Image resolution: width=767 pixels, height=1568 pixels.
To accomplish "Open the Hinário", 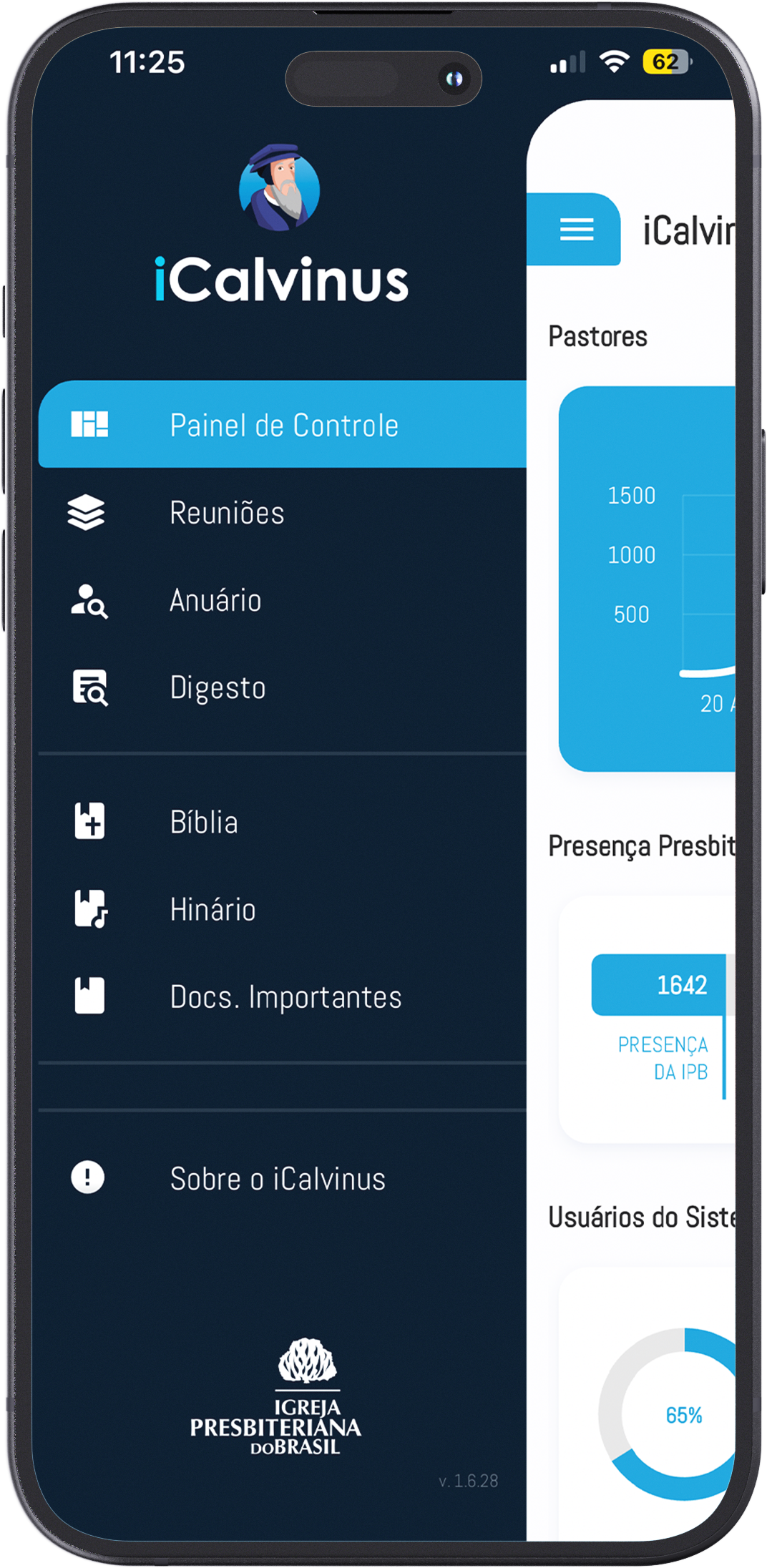I will tap(212, 909).
